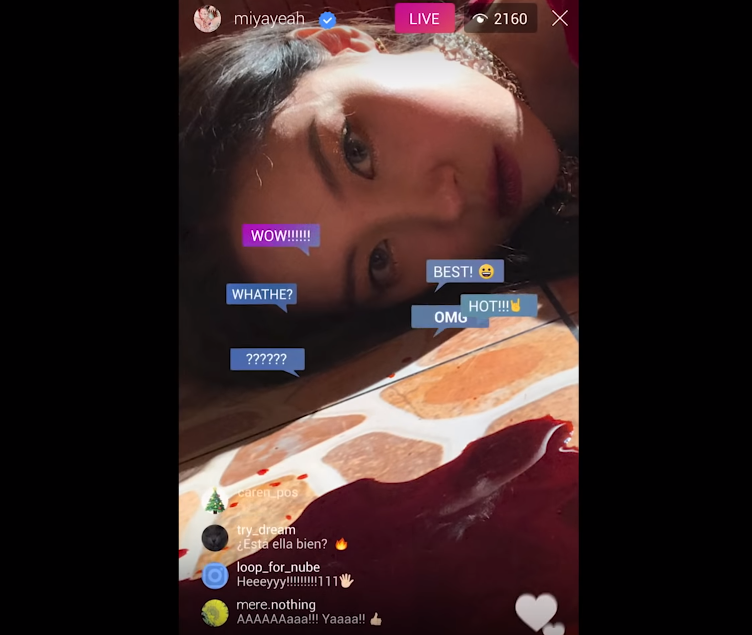Tap the miyayeah username
The height and width of the screenshot is (635, 752).
click(x=268, y=19)
